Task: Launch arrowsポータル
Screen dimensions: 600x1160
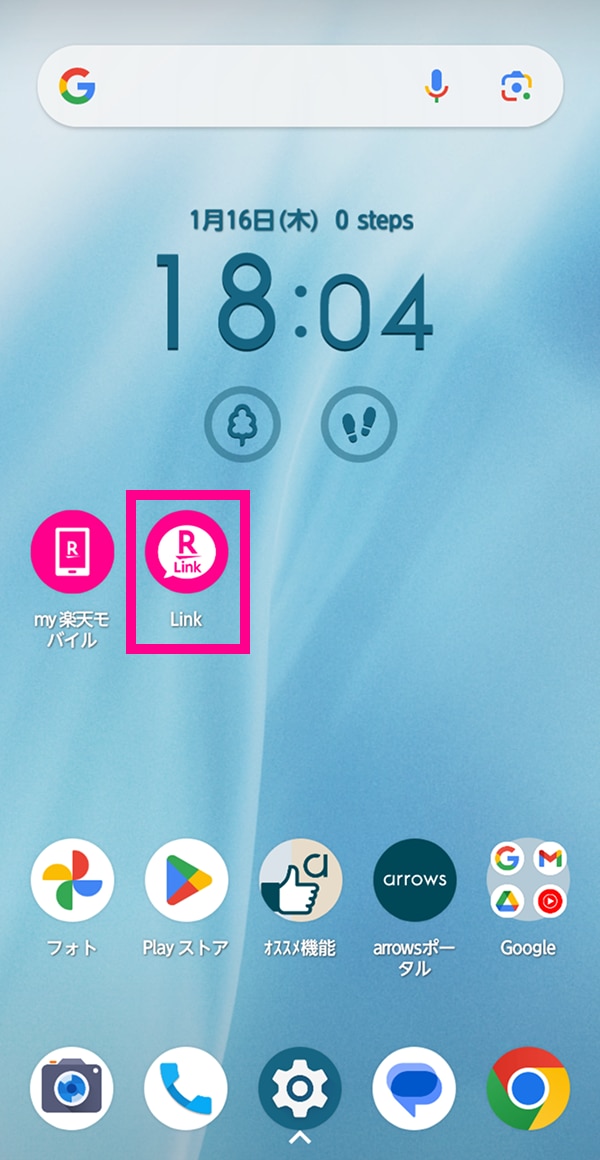Action: (414, 880)
